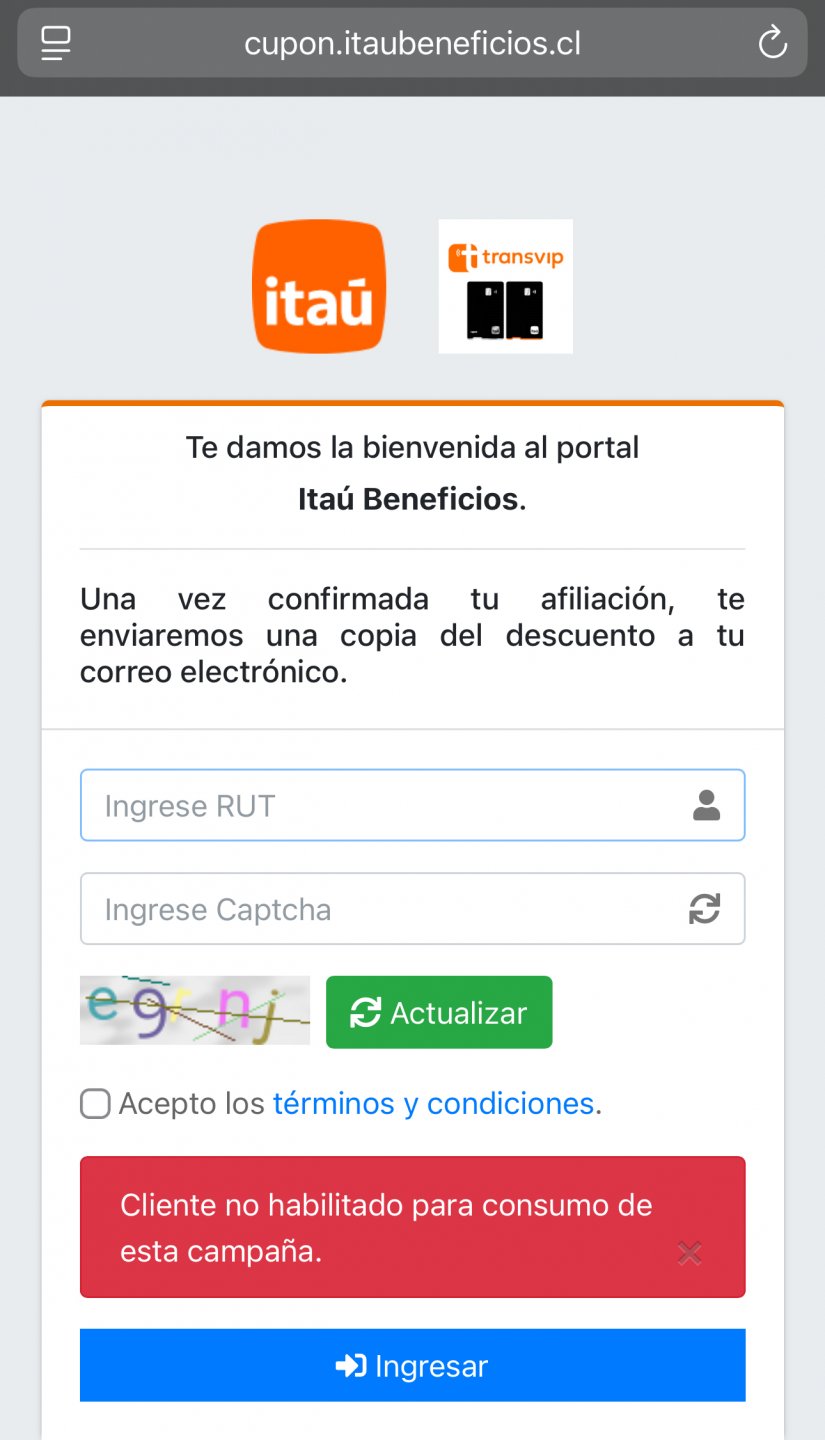Check the Acepto los términos checkbox

95,1104
